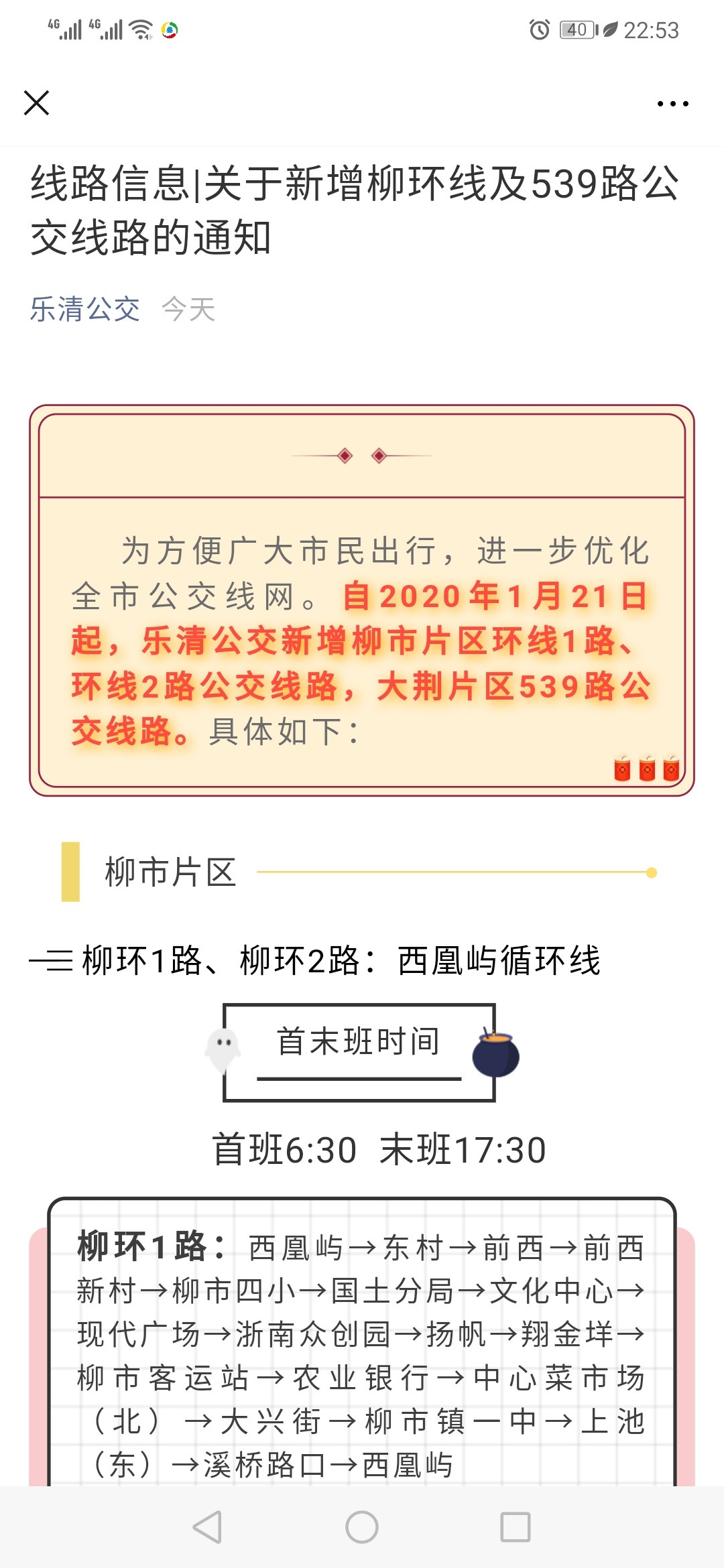Viewport: 724px width, 1568px height.
Task: Open the recent apps view
Action: (516, 1527)
